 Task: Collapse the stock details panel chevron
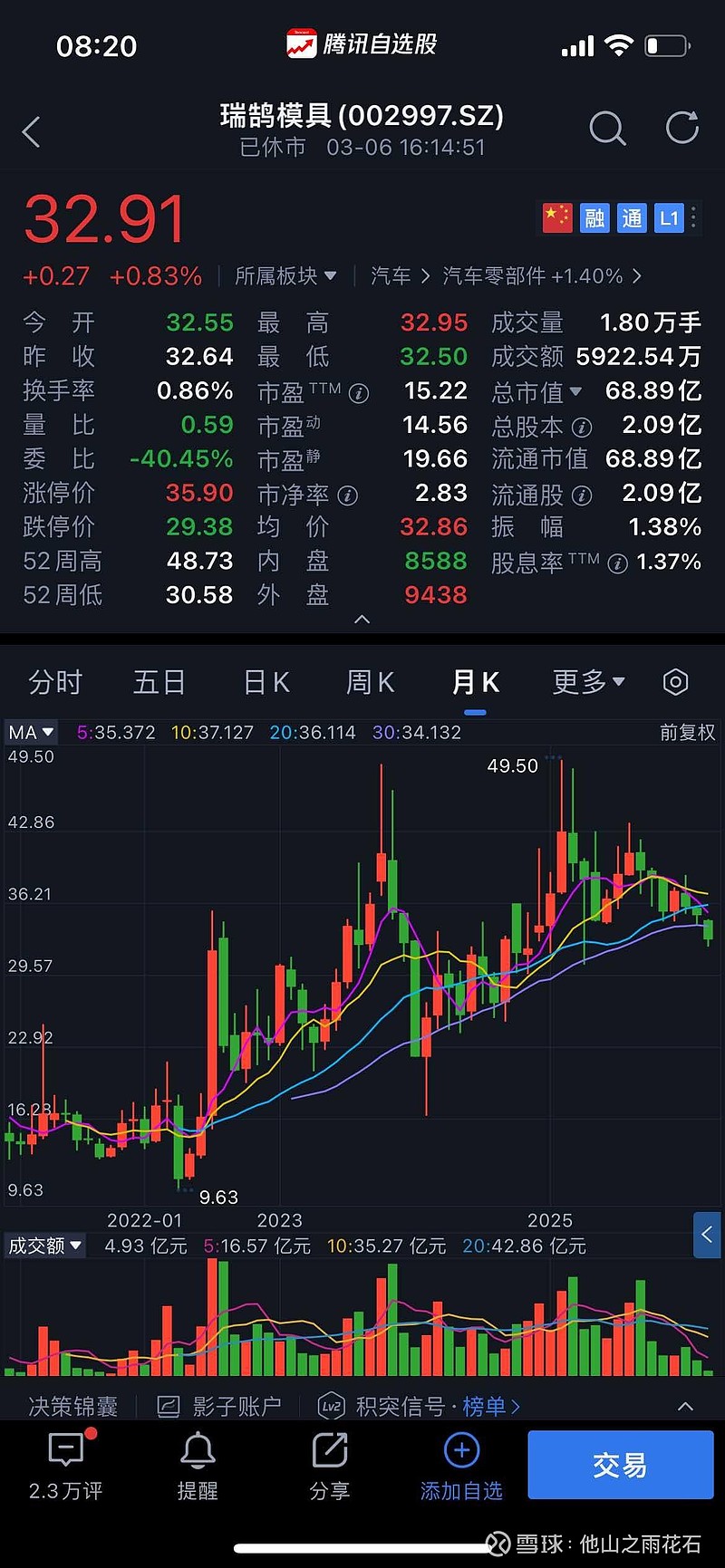pos(362,620)
